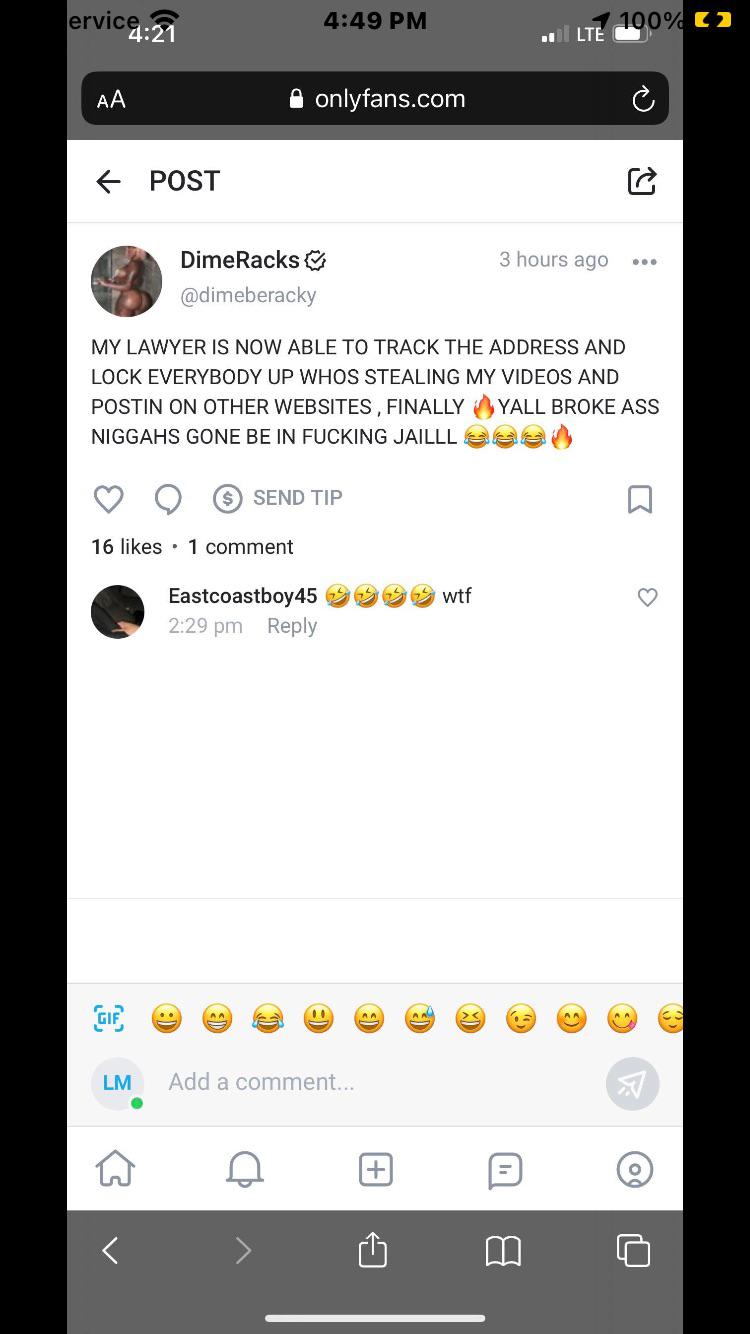Open the notifications bell tab
The width and height of the screenshot is (750, 1334).
[244, 1169]
